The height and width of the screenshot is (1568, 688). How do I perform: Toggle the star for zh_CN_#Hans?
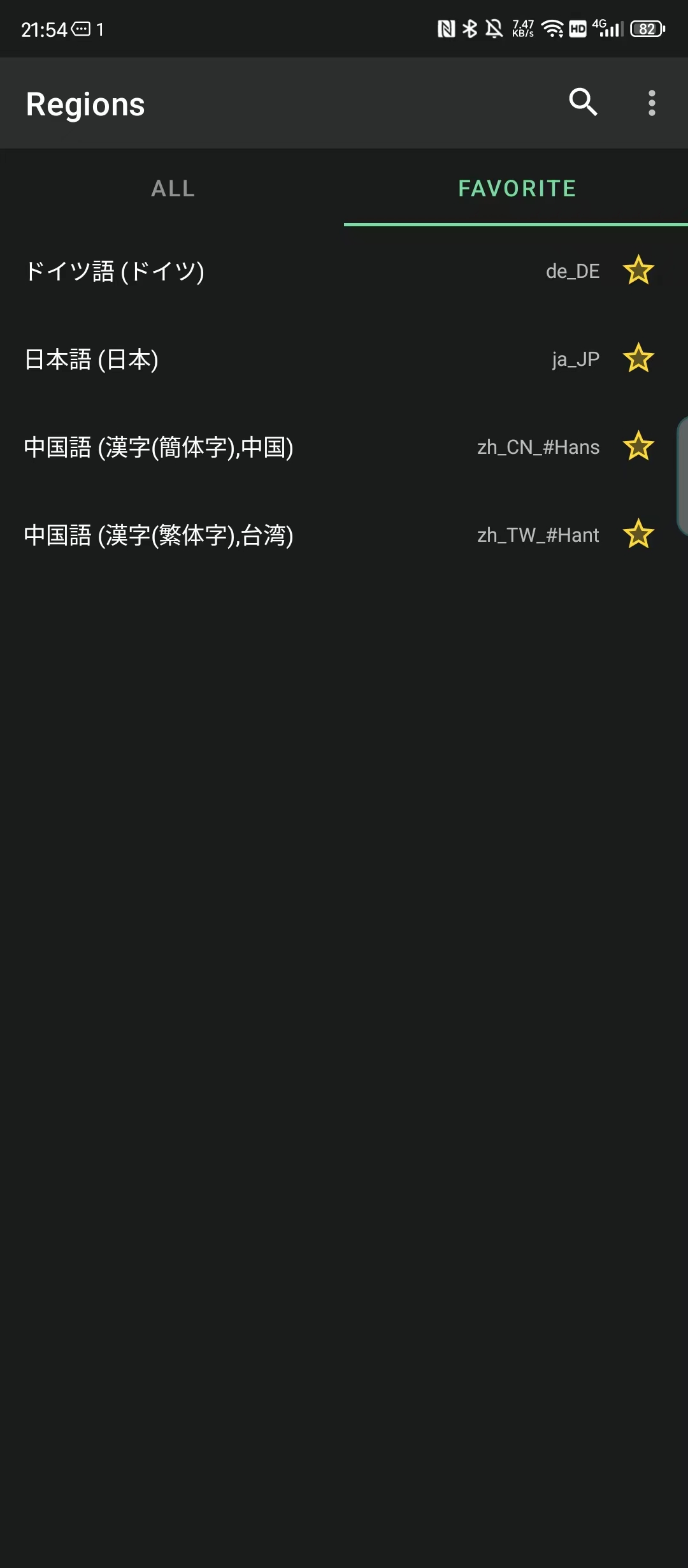click(x=638, y=446)
